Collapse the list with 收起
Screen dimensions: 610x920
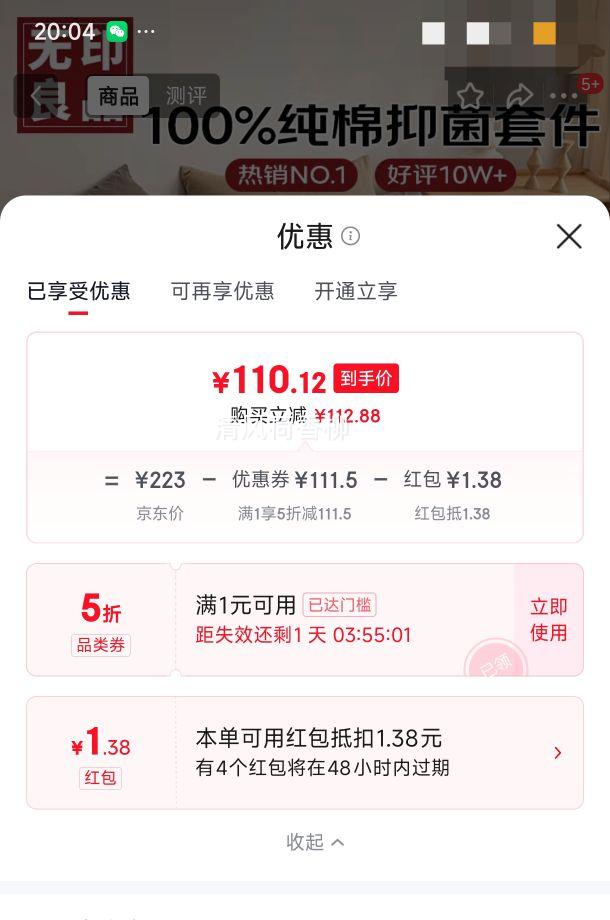[x=315, y=842]
